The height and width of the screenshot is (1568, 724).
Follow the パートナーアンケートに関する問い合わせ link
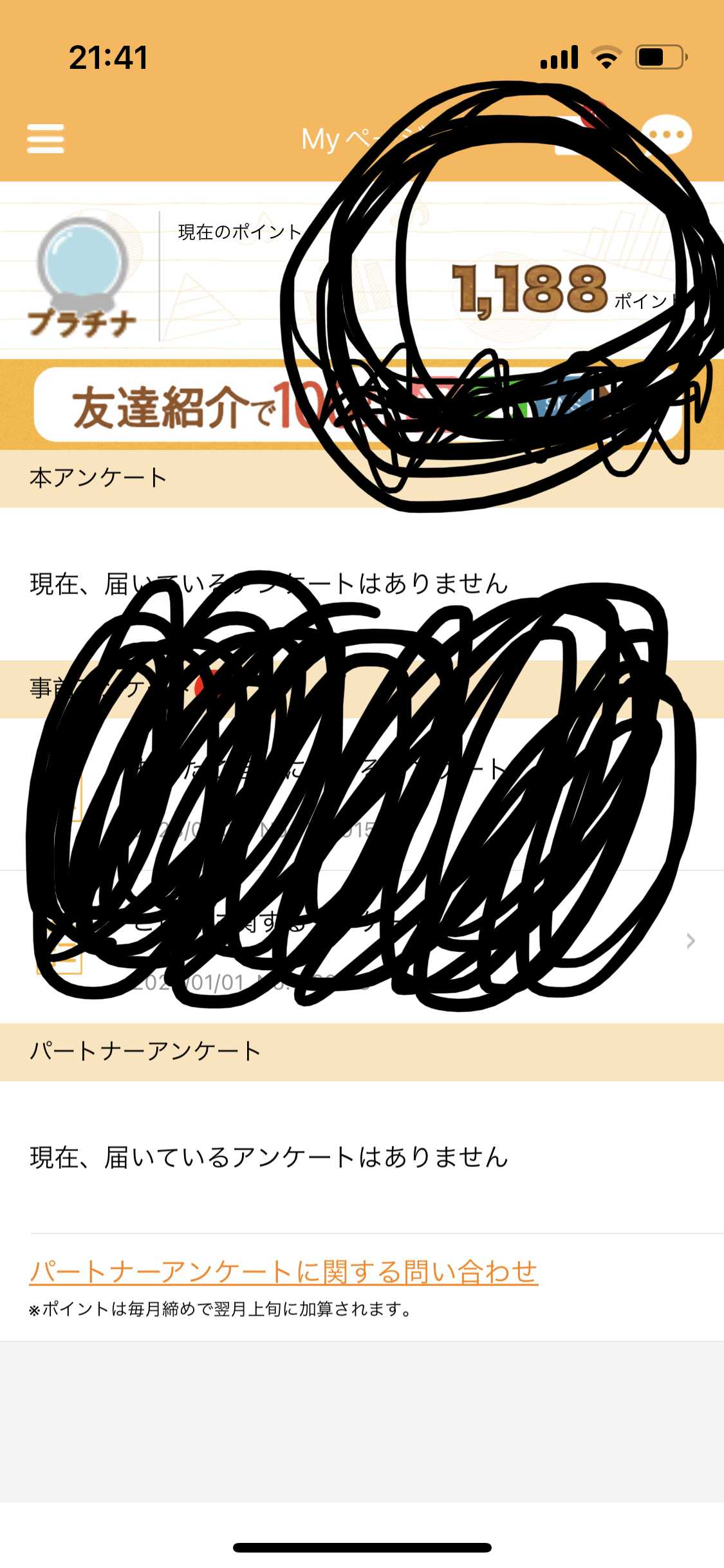click(283, 1272)
